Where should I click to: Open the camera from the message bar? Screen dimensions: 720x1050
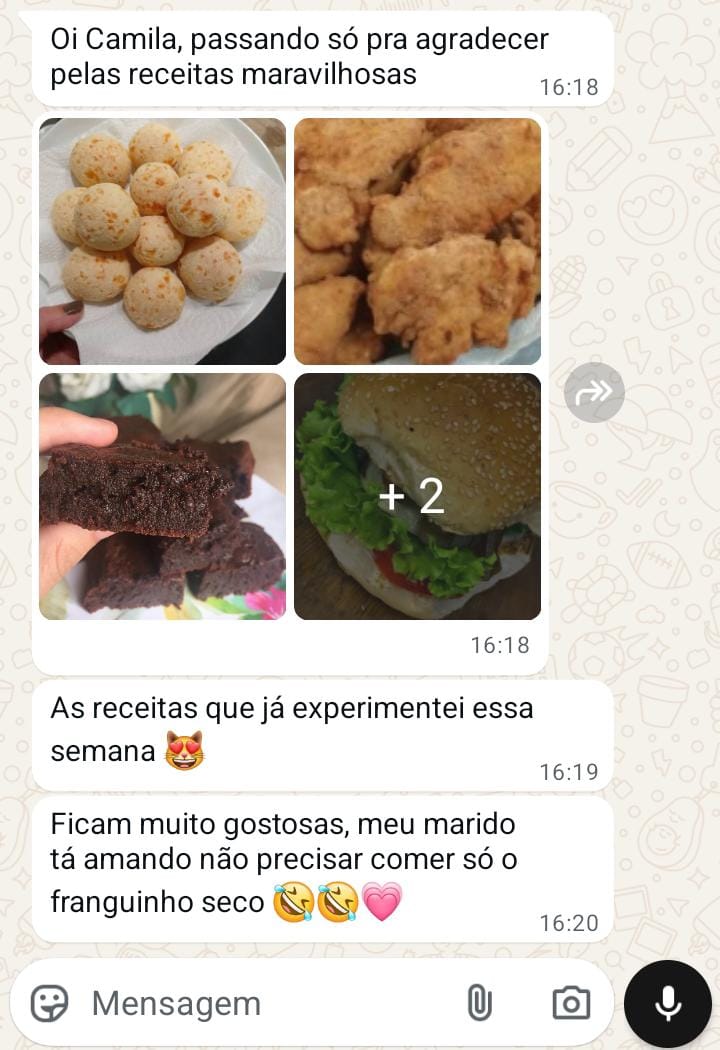click(x=570, y=1003)
